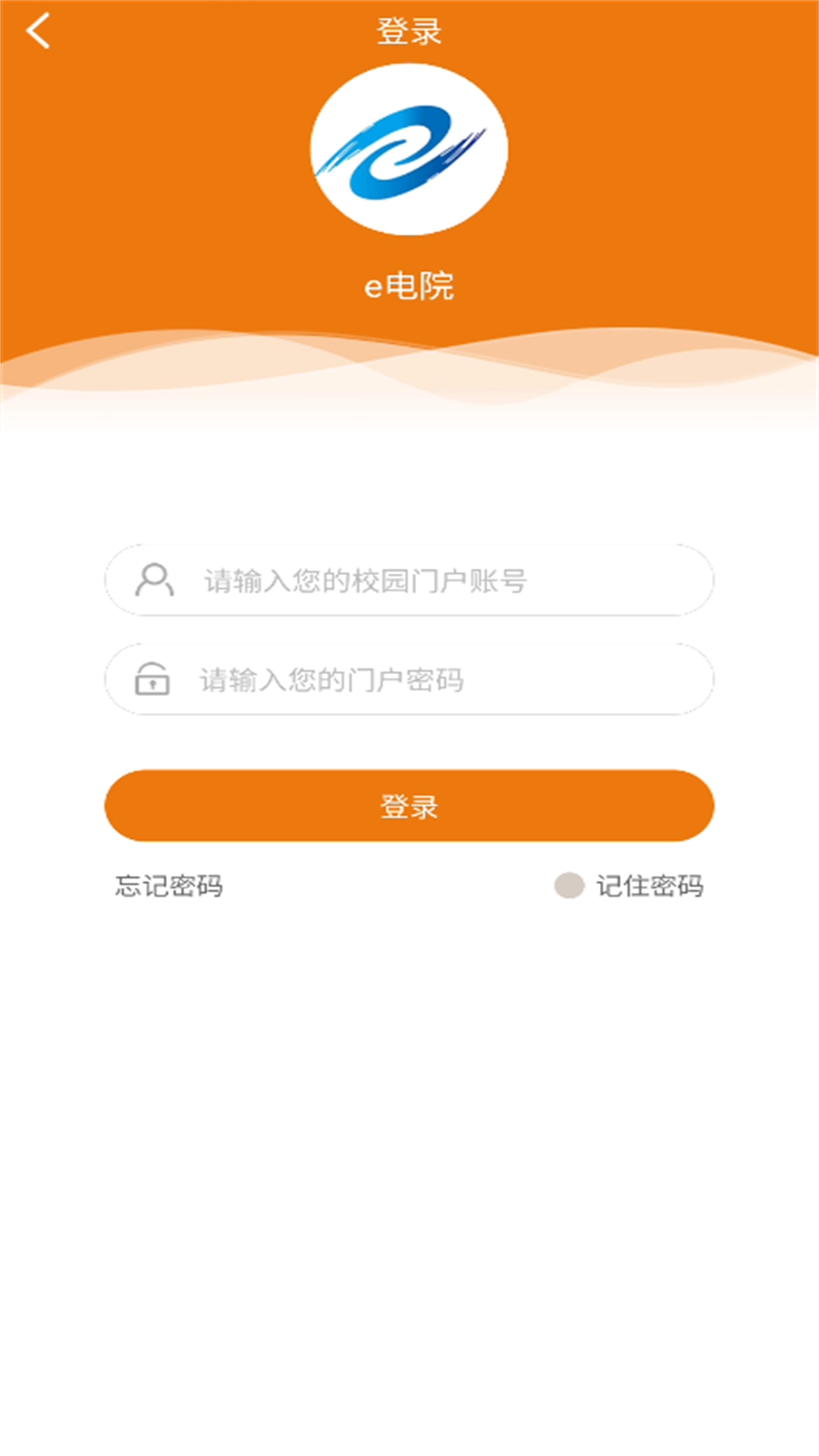Click the orange wave banner area
Image resolution: width=819 pixels, height=1456 pixels.
coord(409,364)
